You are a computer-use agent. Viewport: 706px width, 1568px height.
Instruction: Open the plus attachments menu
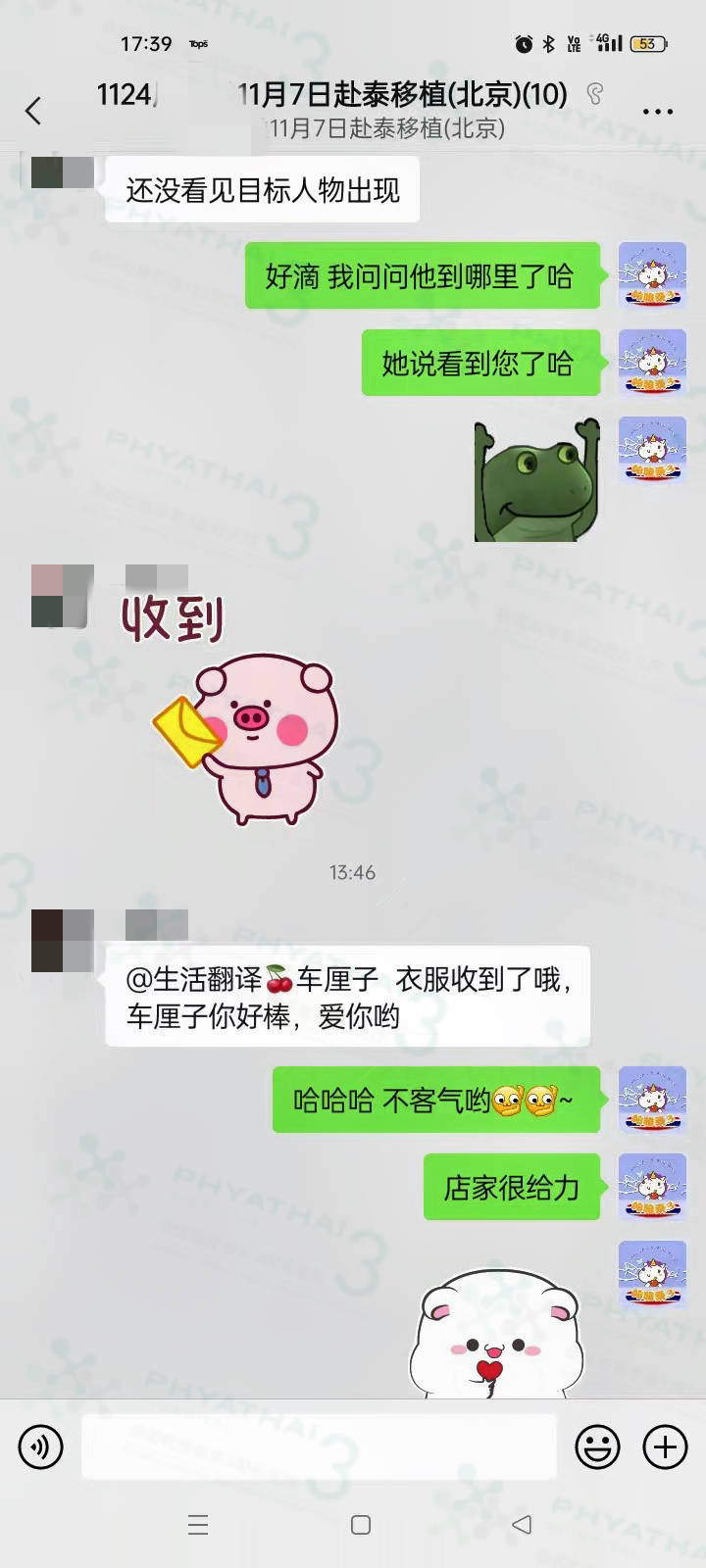pyautogui.click(x=664, y=1446)
